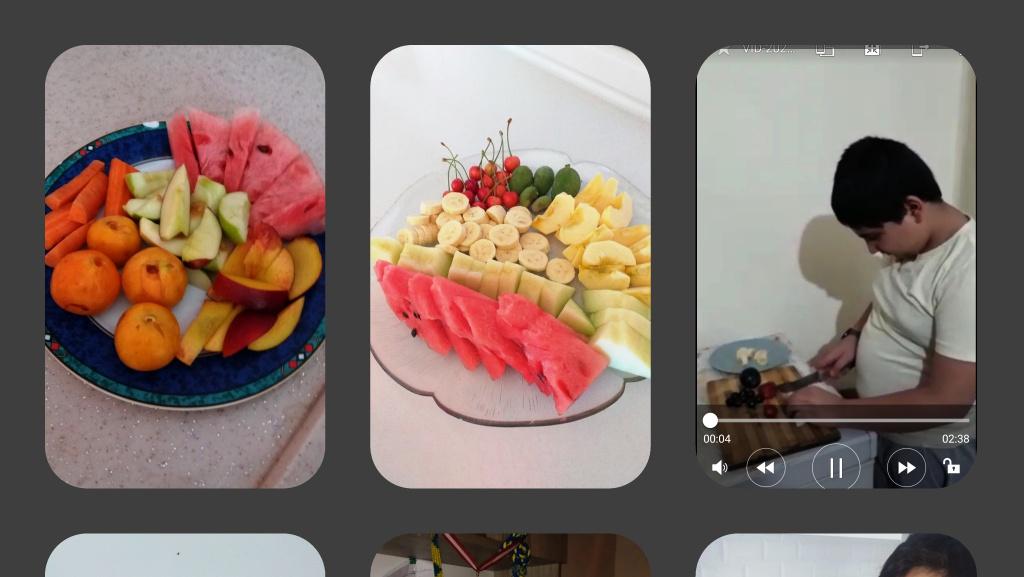Screen dimensions: 1024x577
Task: View the fruit platter photo with cherries
Action: click(510, 266)
